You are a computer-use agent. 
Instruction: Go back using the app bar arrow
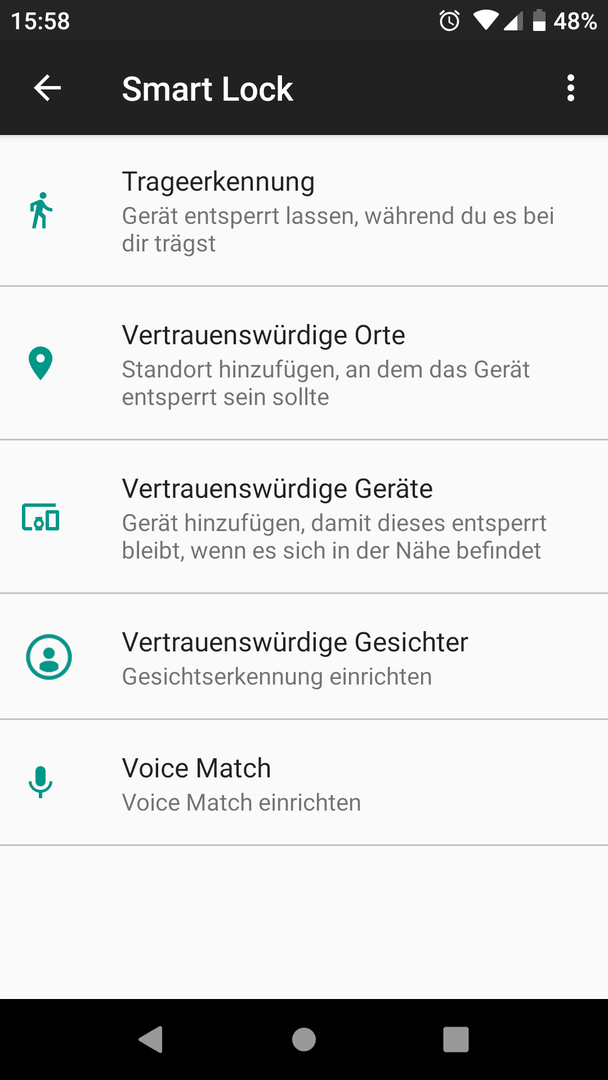[48, 88]
